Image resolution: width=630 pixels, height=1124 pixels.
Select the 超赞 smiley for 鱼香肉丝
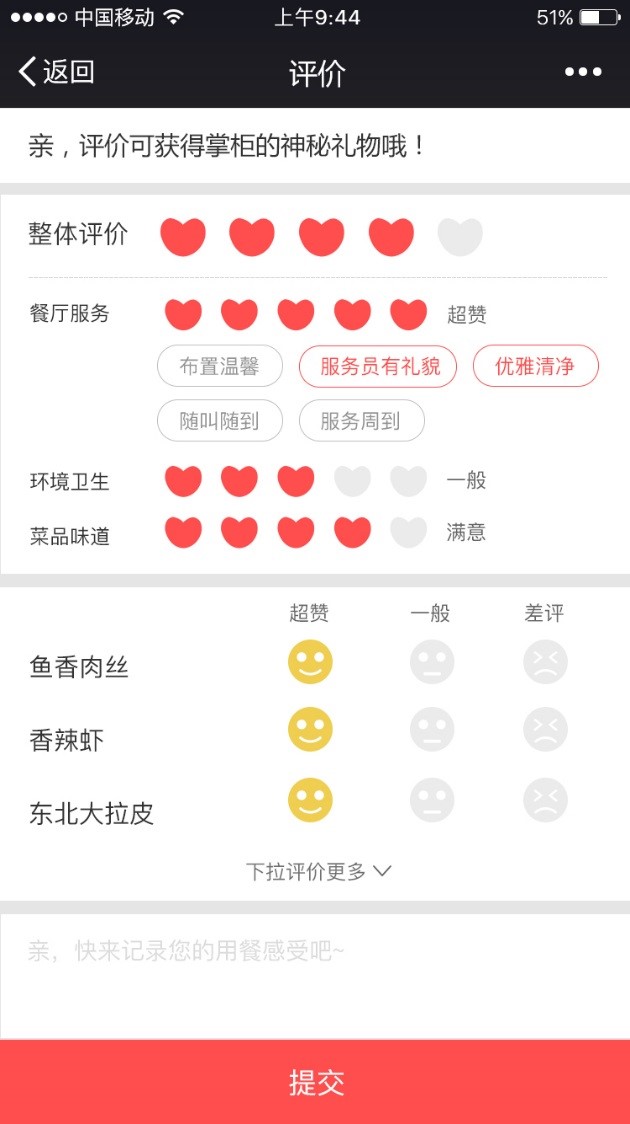[x=310, y=662]
